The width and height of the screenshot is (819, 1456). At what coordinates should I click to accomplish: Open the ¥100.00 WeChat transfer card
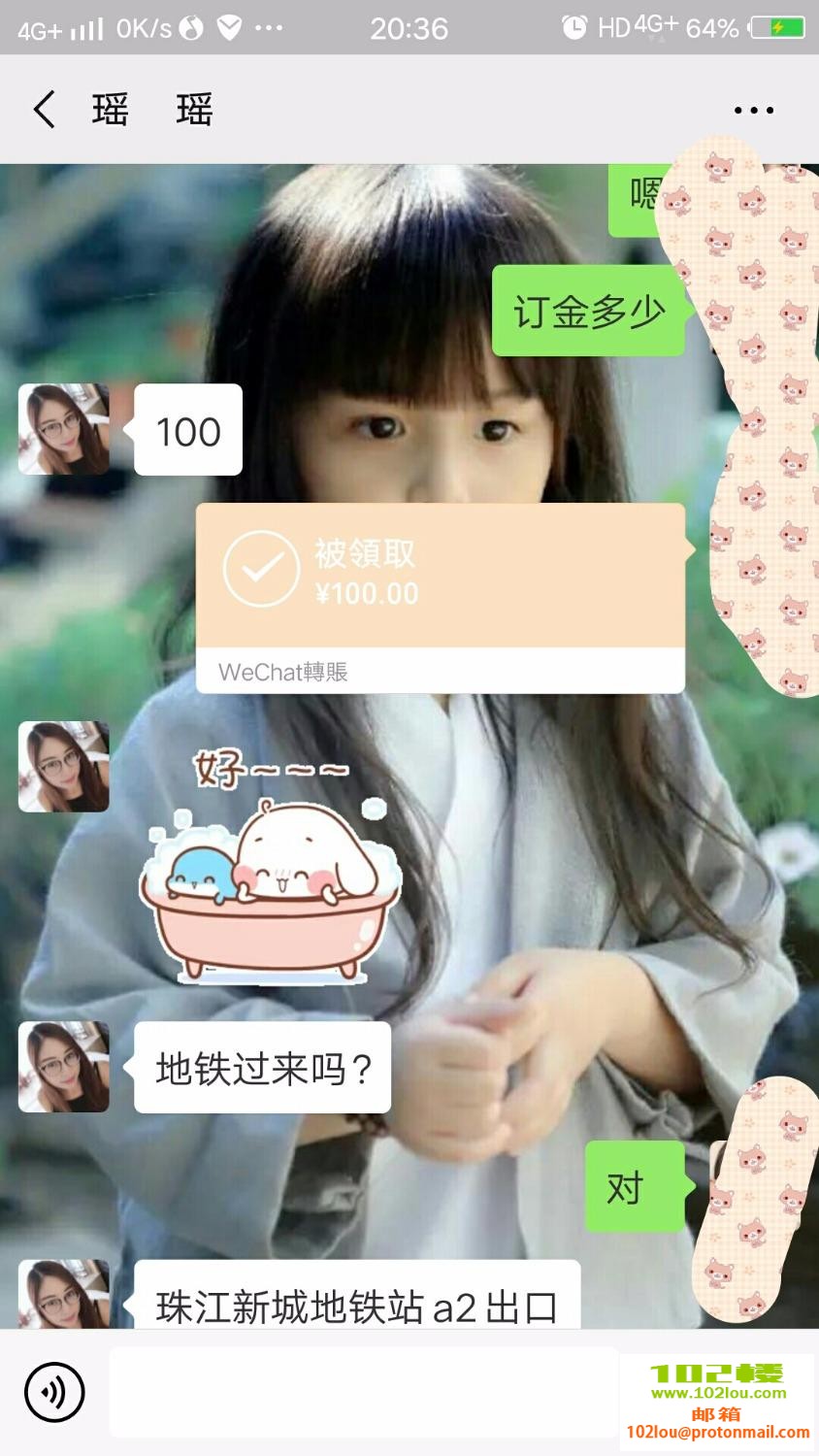click(x=440, y=596)
